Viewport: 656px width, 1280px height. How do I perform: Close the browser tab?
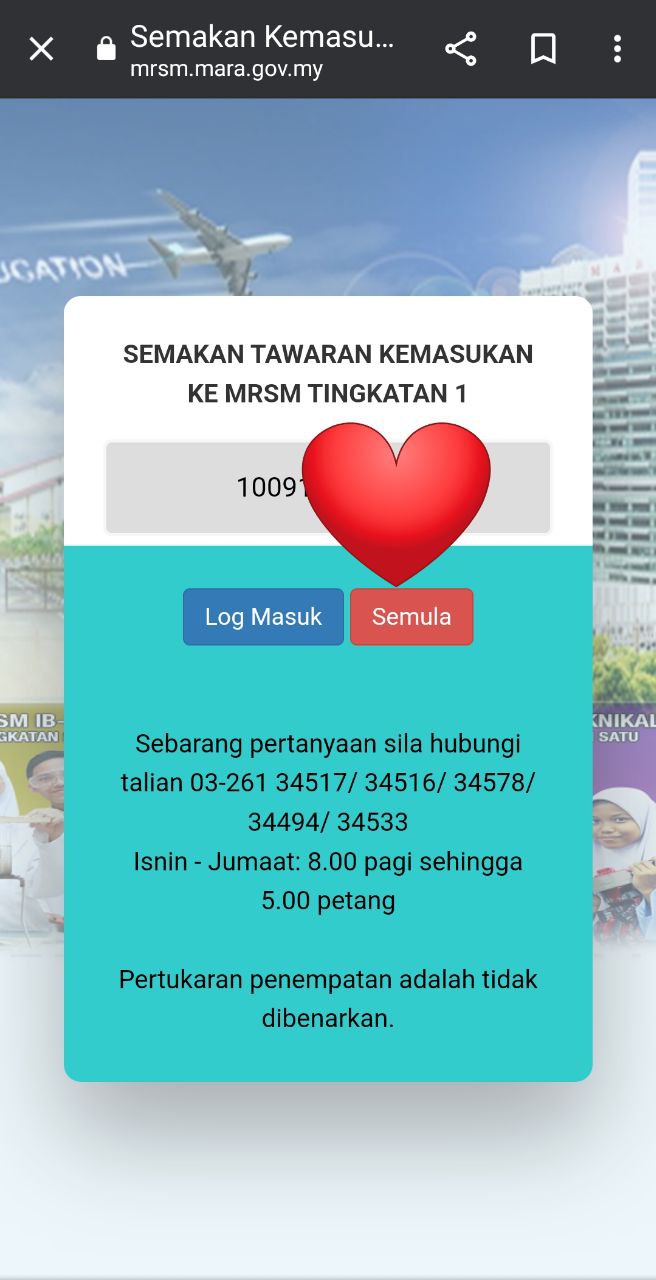(41, 49)
